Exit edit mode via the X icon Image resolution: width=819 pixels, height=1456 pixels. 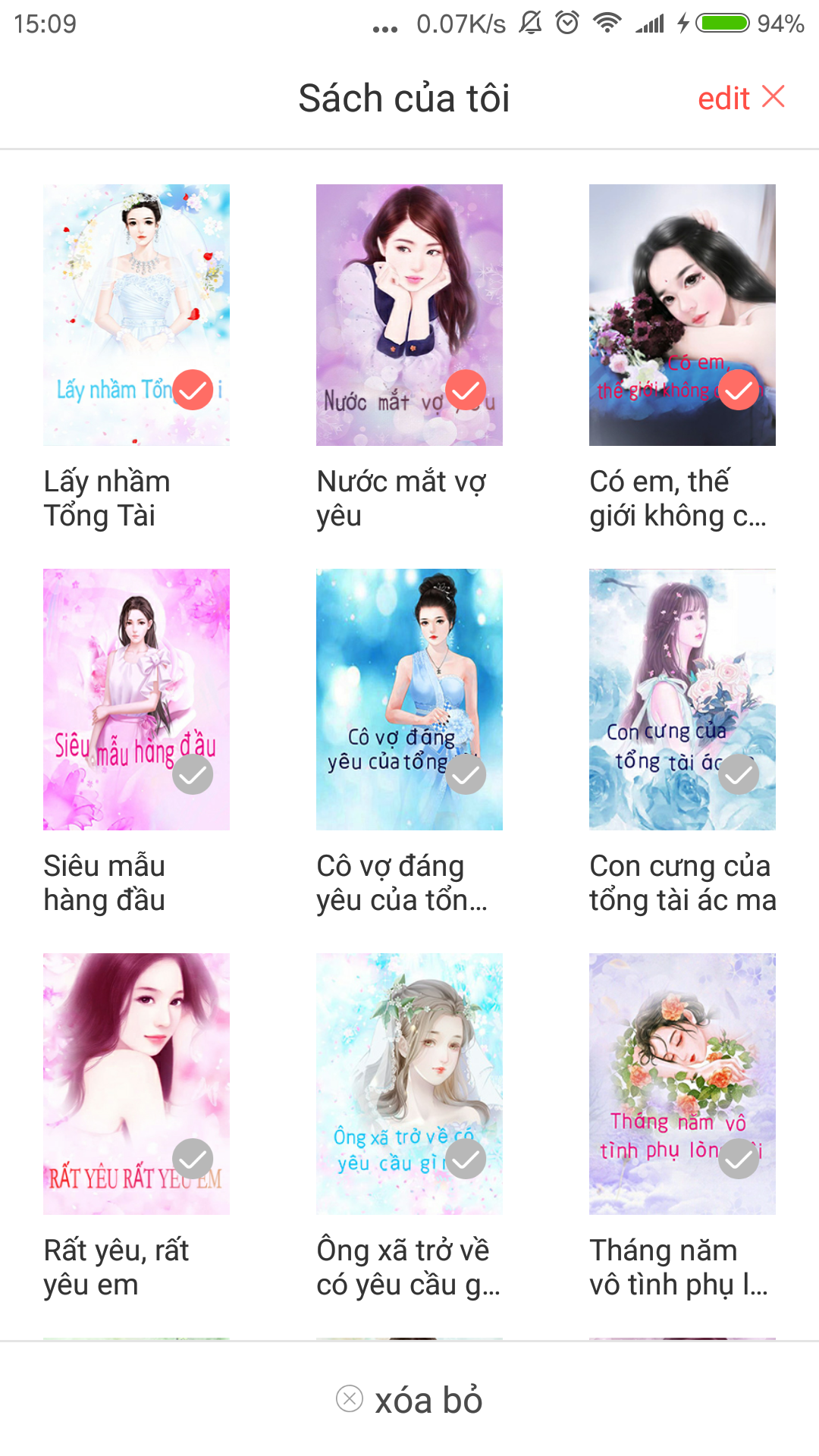pos(773,98)
